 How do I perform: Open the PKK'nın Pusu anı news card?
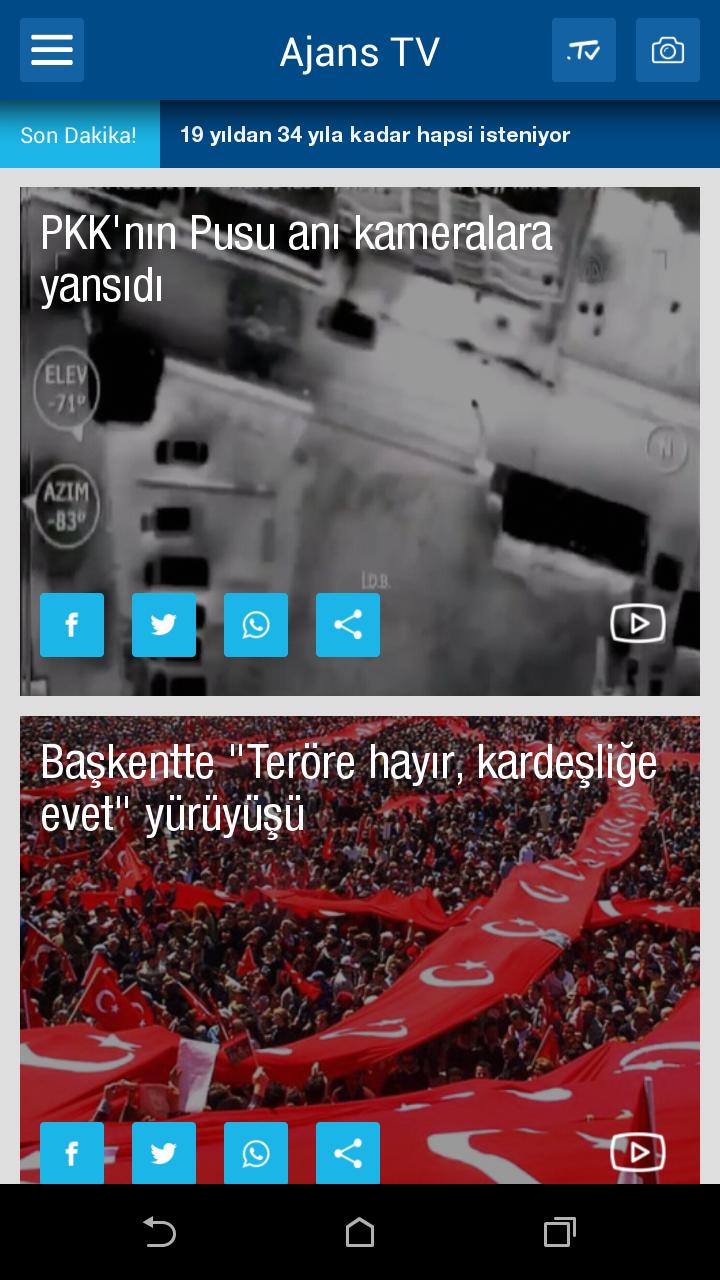point(360,420)
